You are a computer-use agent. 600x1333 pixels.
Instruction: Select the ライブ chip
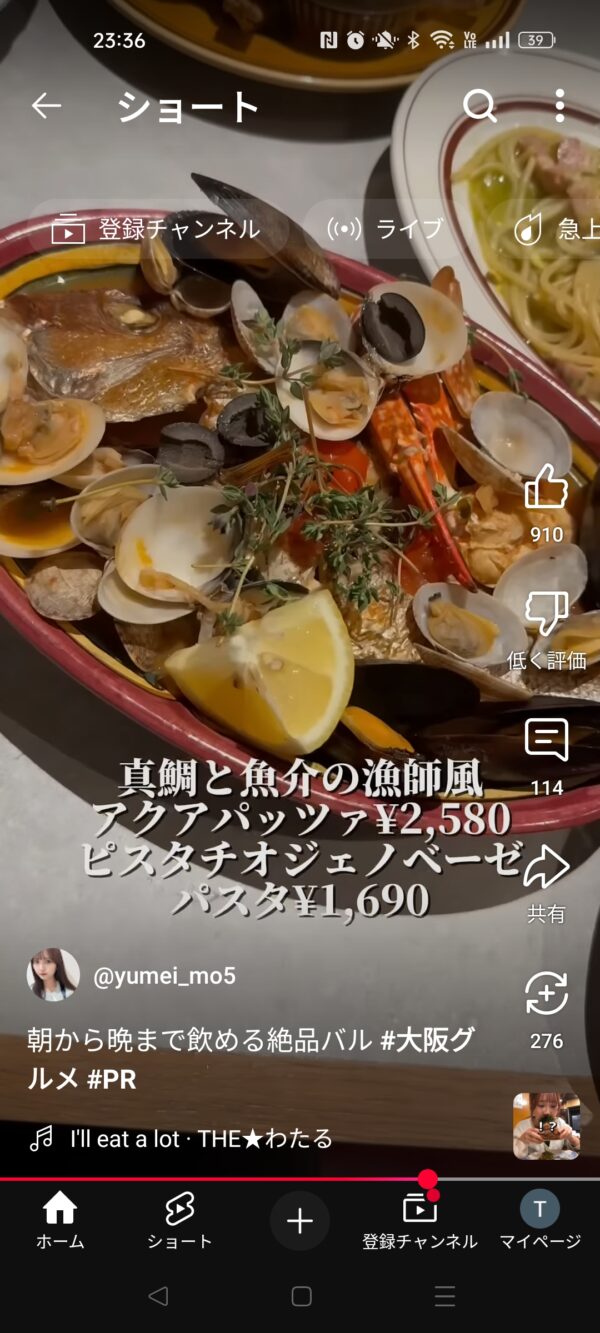(385, 229)
